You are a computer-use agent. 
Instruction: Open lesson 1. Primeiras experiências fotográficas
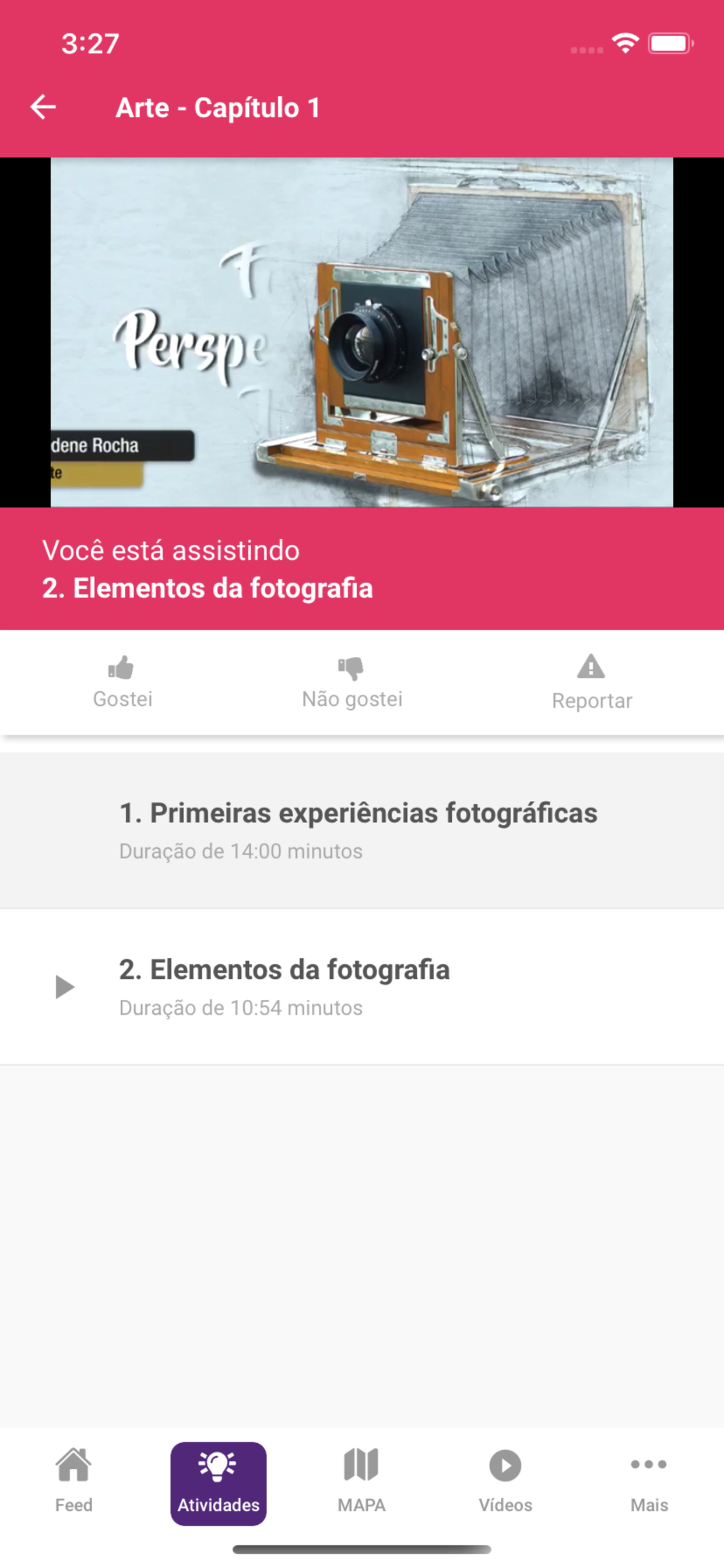pos(359,829)
